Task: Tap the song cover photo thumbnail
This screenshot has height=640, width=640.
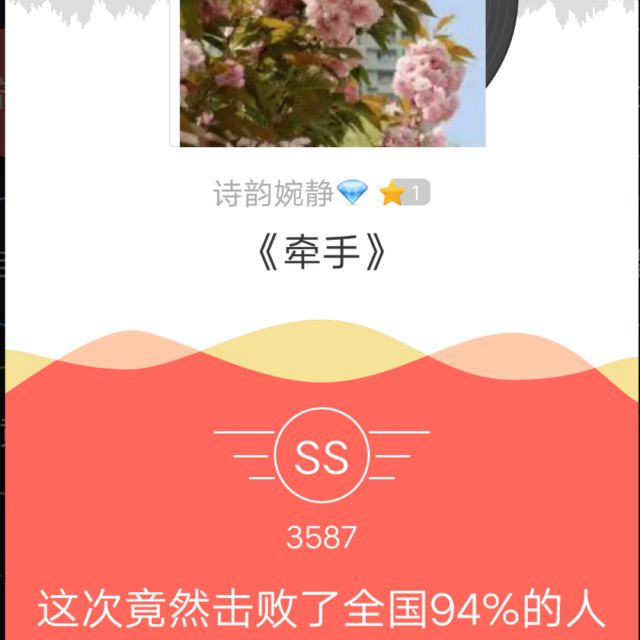Action: [332, 72]
